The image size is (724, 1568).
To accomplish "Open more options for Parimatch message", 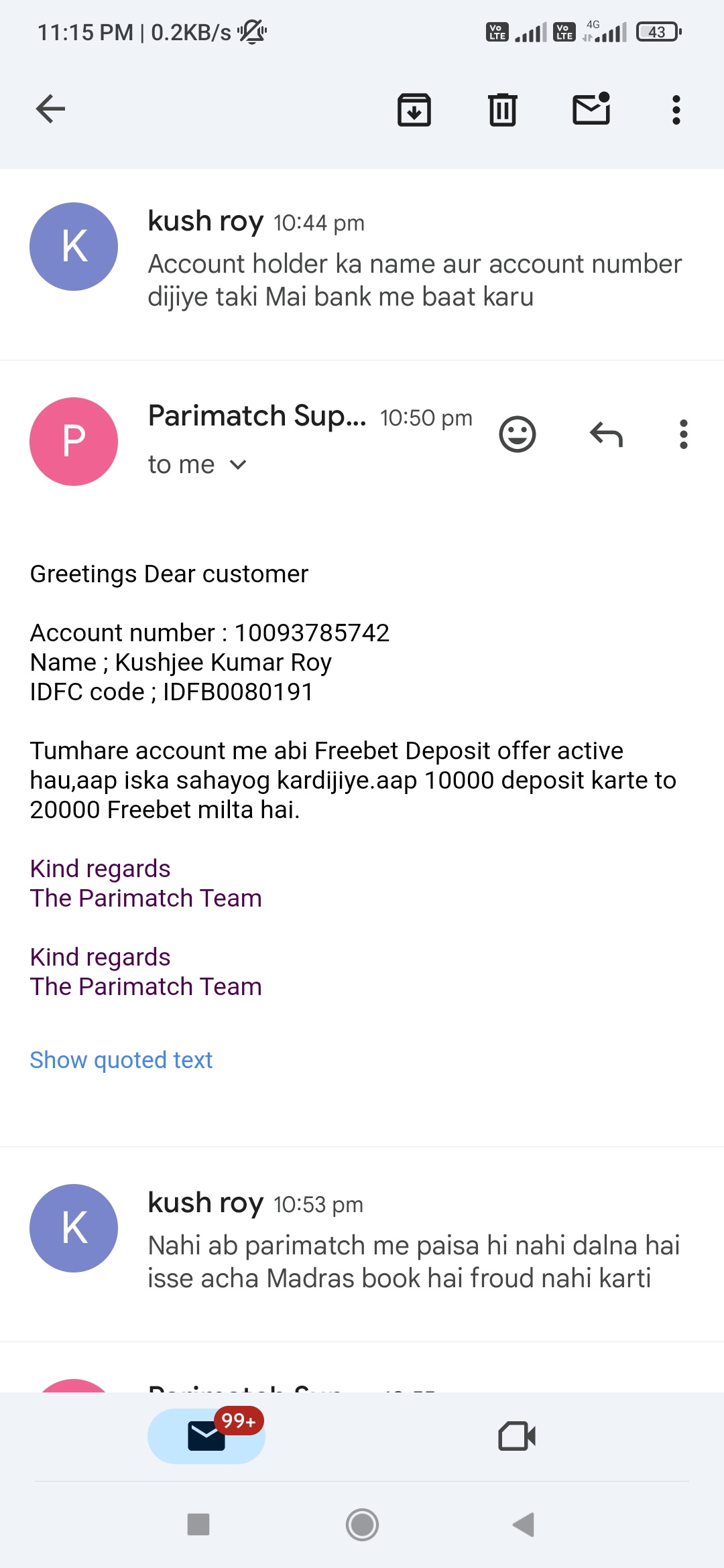I will tap(683, 434).
